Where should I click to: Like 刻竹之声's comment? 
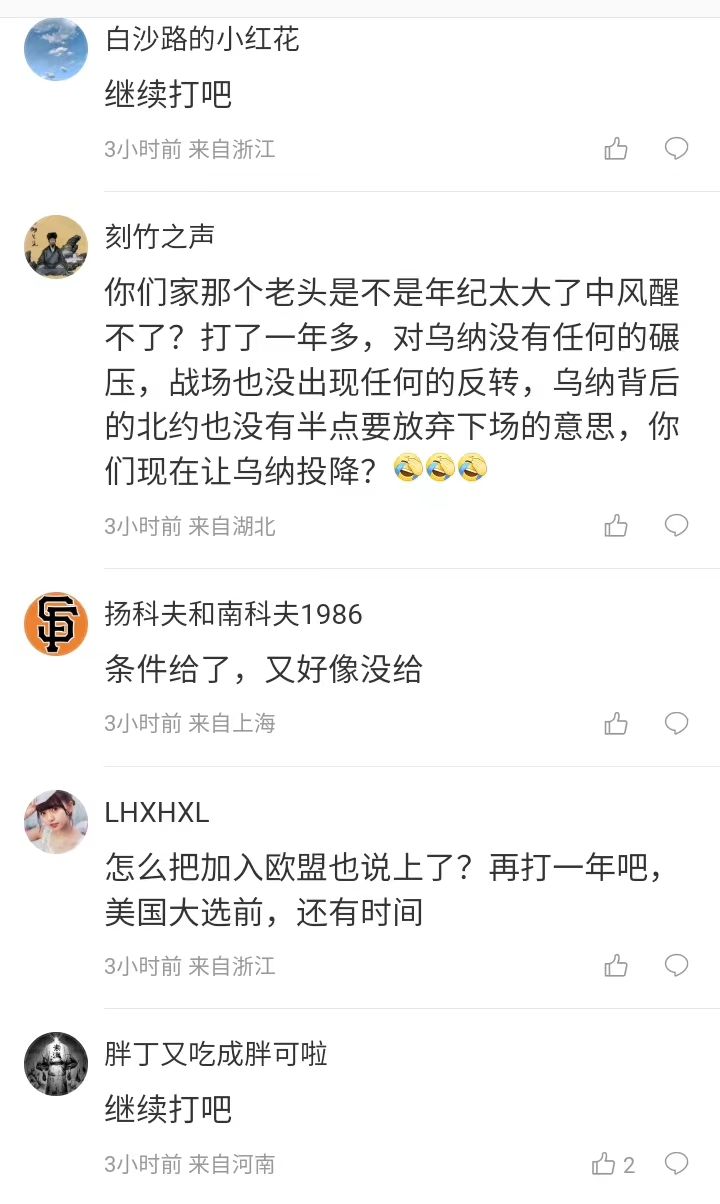pyautogui.click(x=616, y=526)
